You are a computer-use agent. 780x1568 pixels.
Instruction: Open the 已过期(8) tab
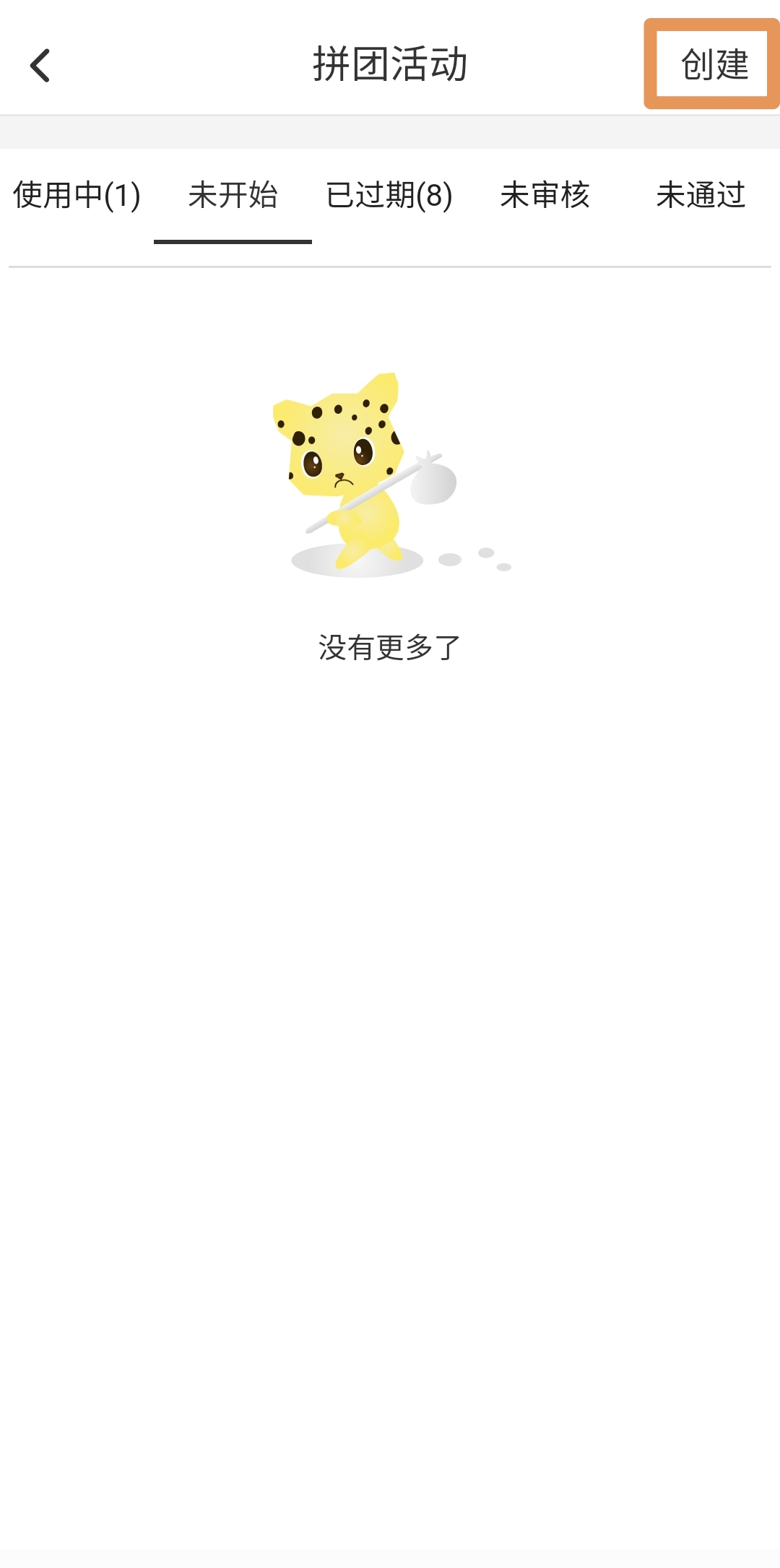[x=389, y=195]
